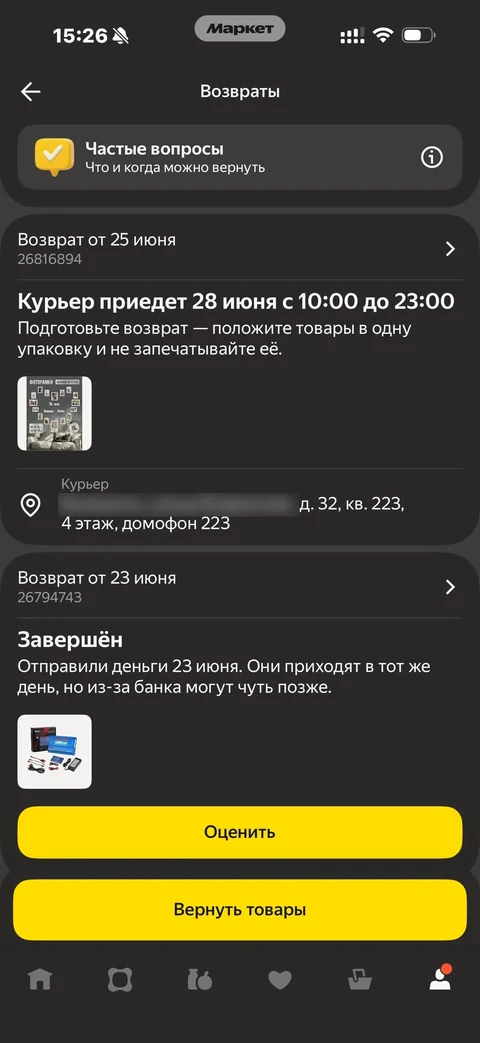The width and height of the screenshot is (480, 1043).
Task: Open the groceries tab with apple icon
Action: 199,979
